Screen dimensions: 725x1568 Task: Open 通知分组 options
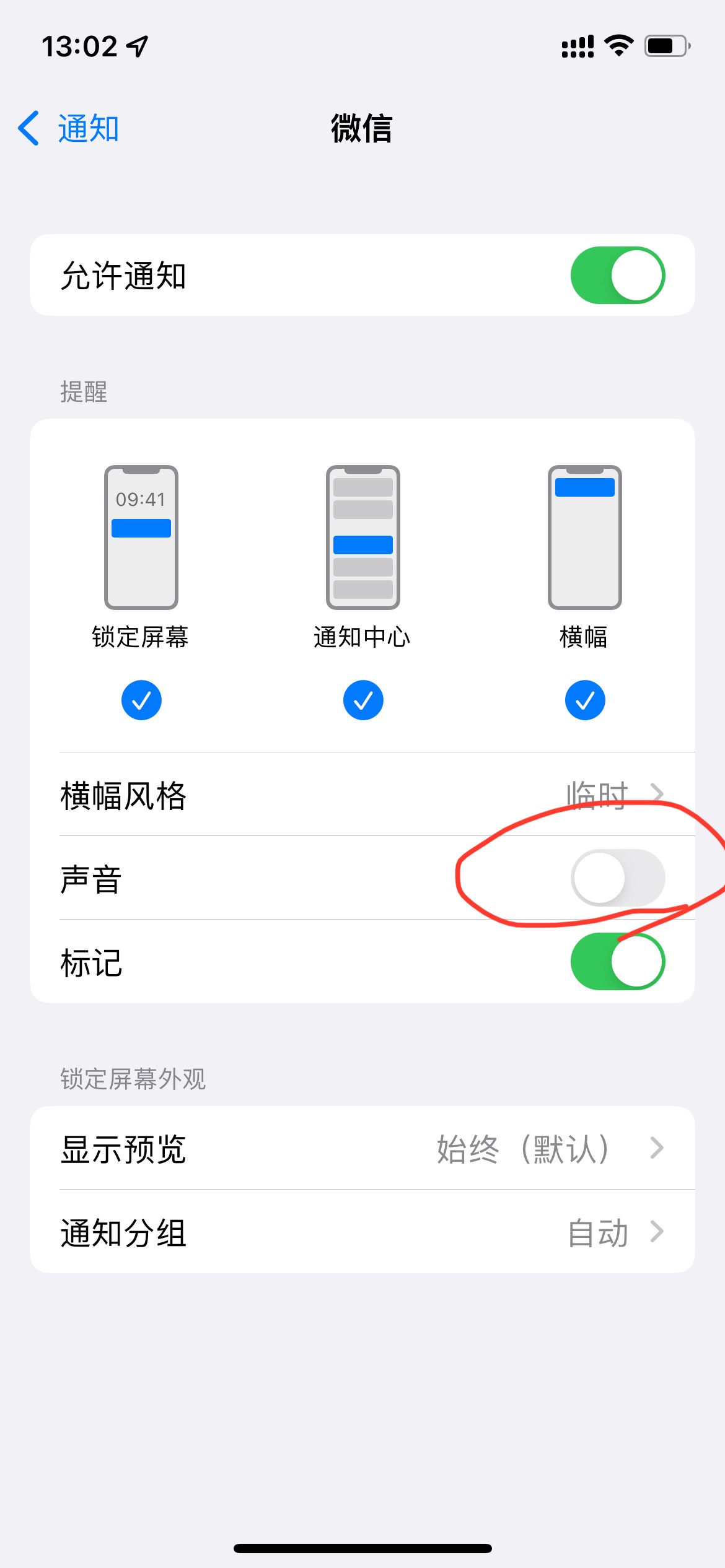click(x=362, y=1232)
